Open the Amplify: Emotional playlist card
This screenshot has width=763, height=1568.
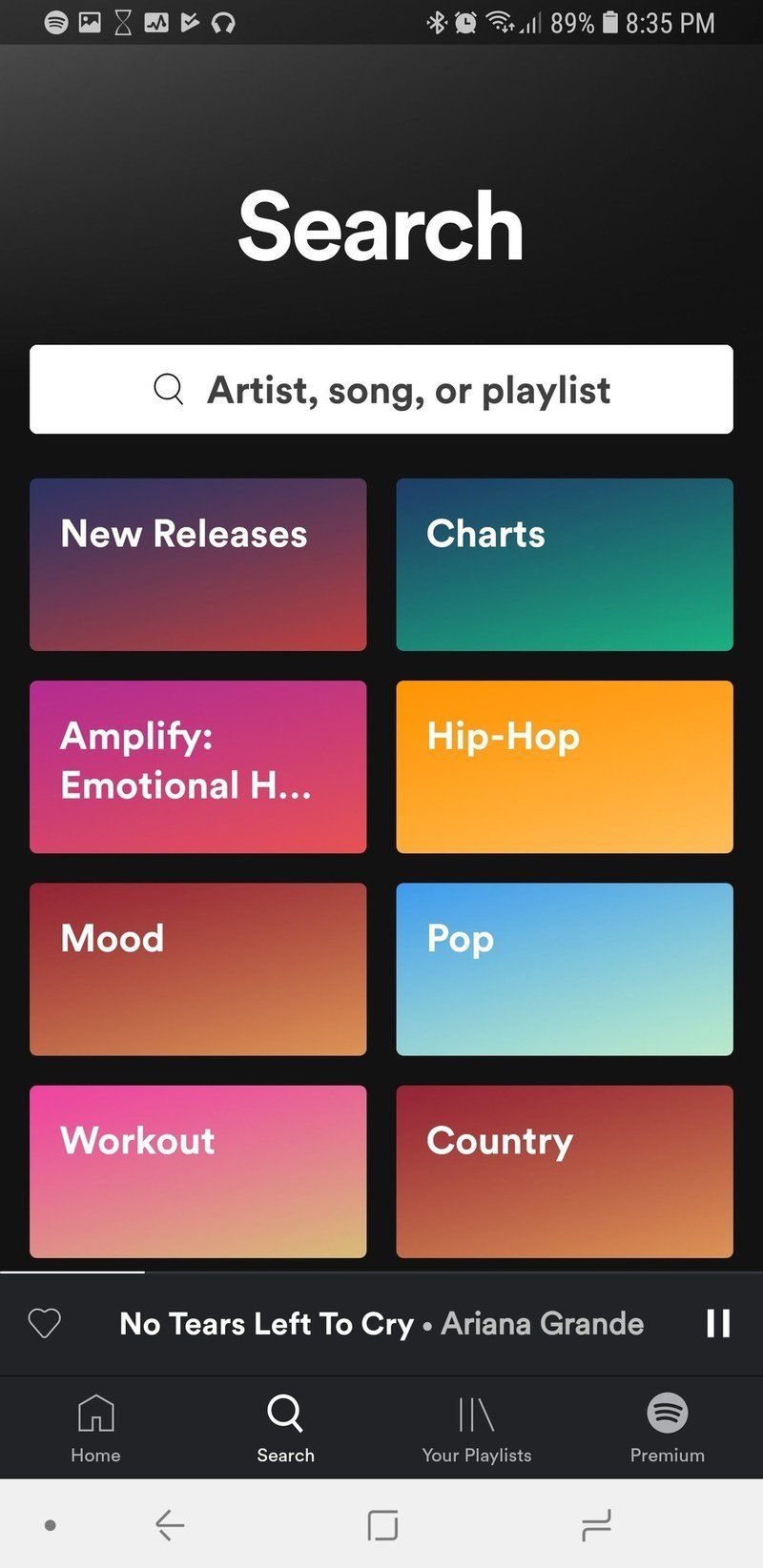(197, 766)
